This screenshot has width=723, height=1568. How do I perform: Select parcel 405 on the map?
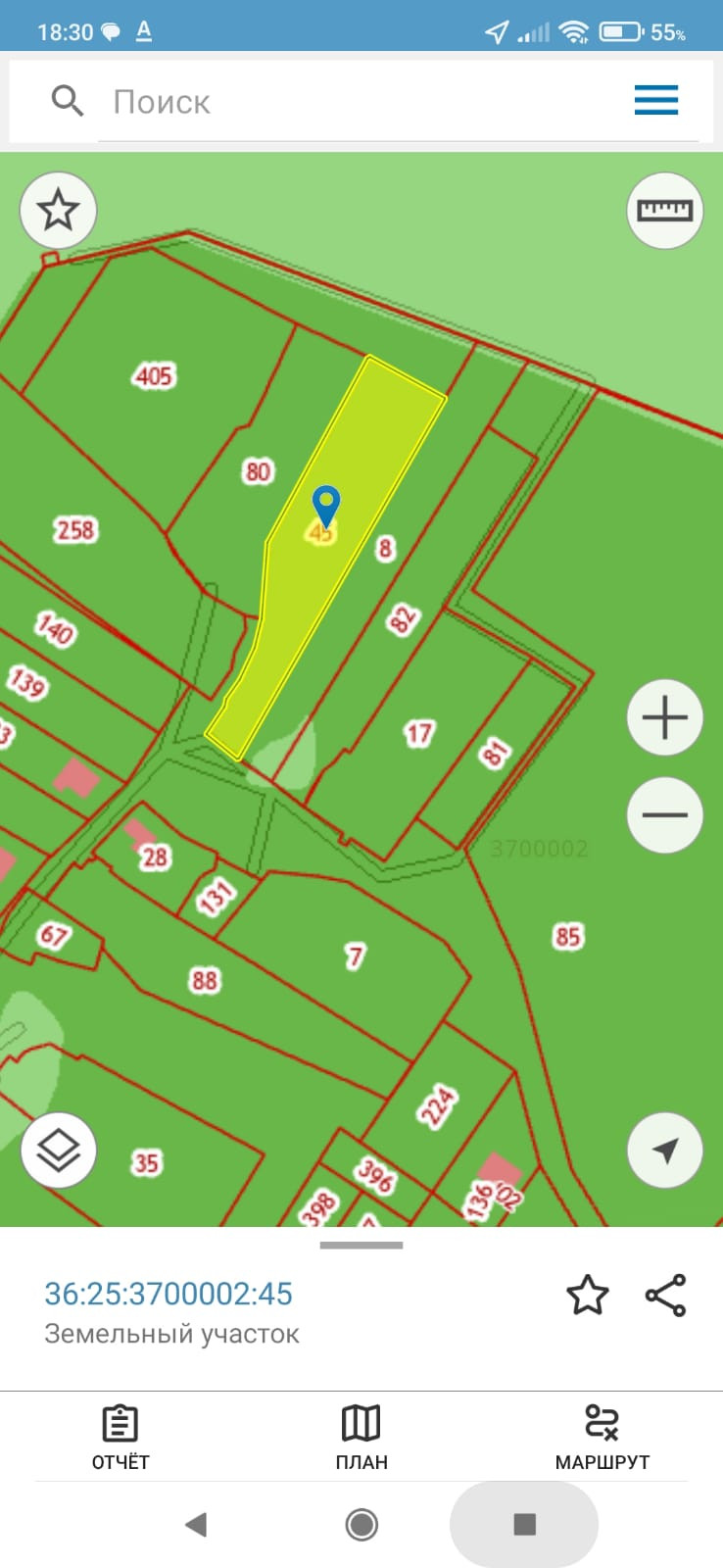tap(154, 375)
